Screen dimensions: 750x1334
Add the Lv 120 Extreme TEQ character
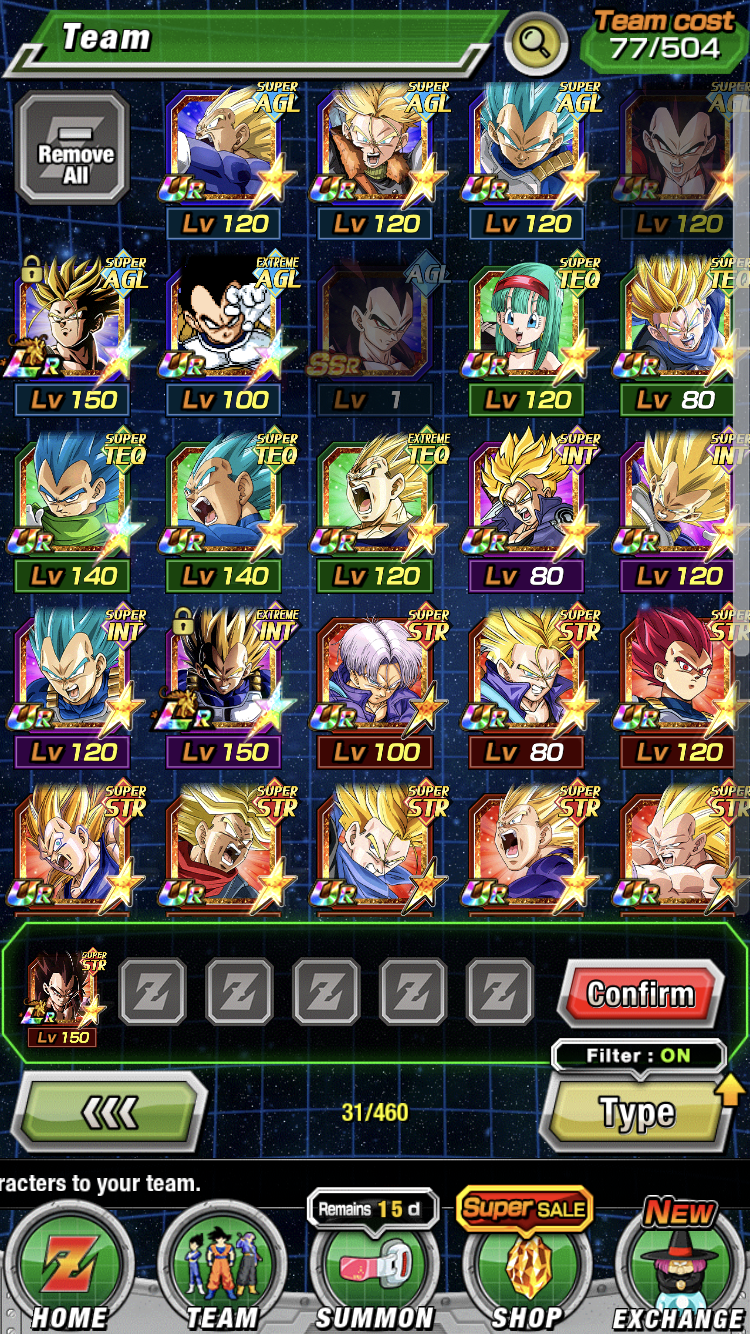(x=376, y=497)
